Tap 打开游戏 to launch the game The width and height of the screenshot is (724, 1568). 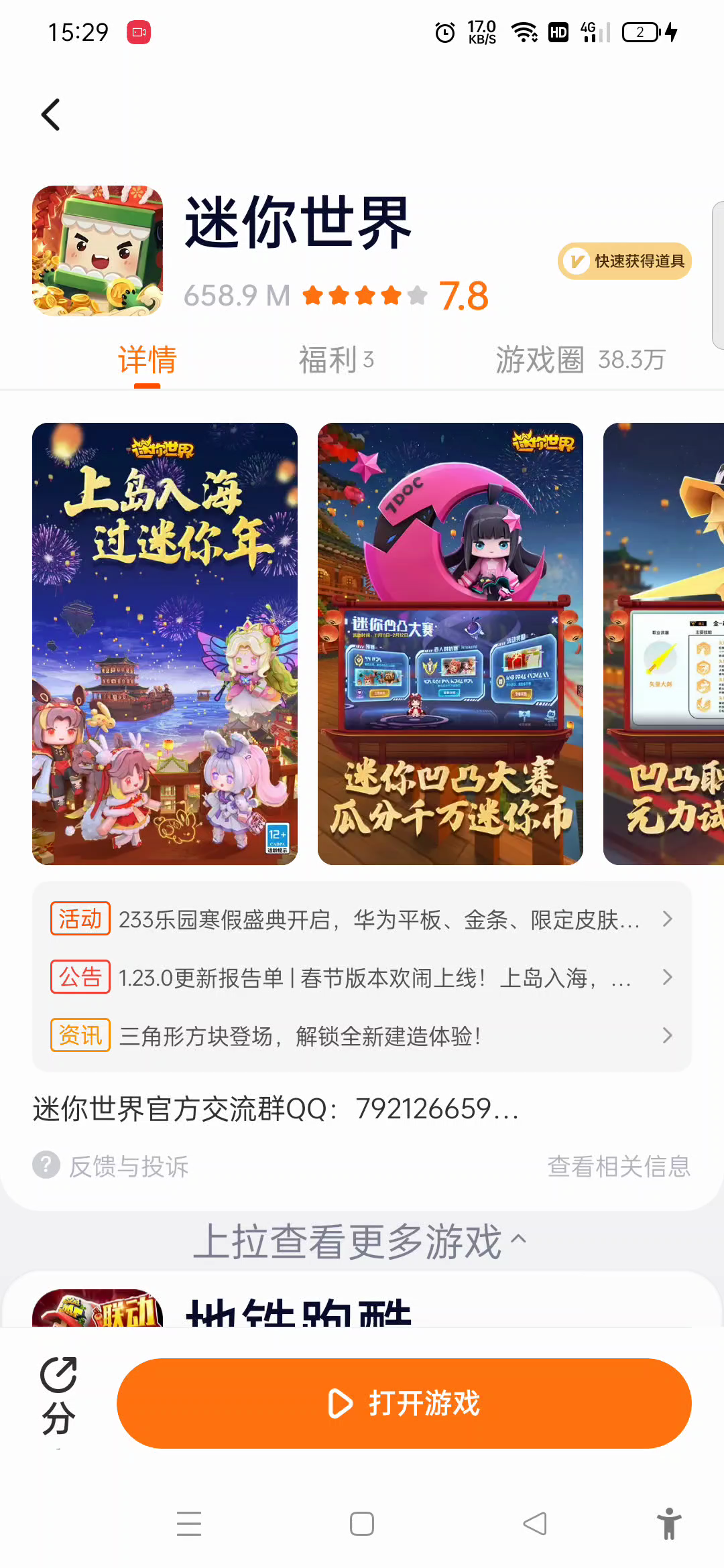click(404, 1403)
